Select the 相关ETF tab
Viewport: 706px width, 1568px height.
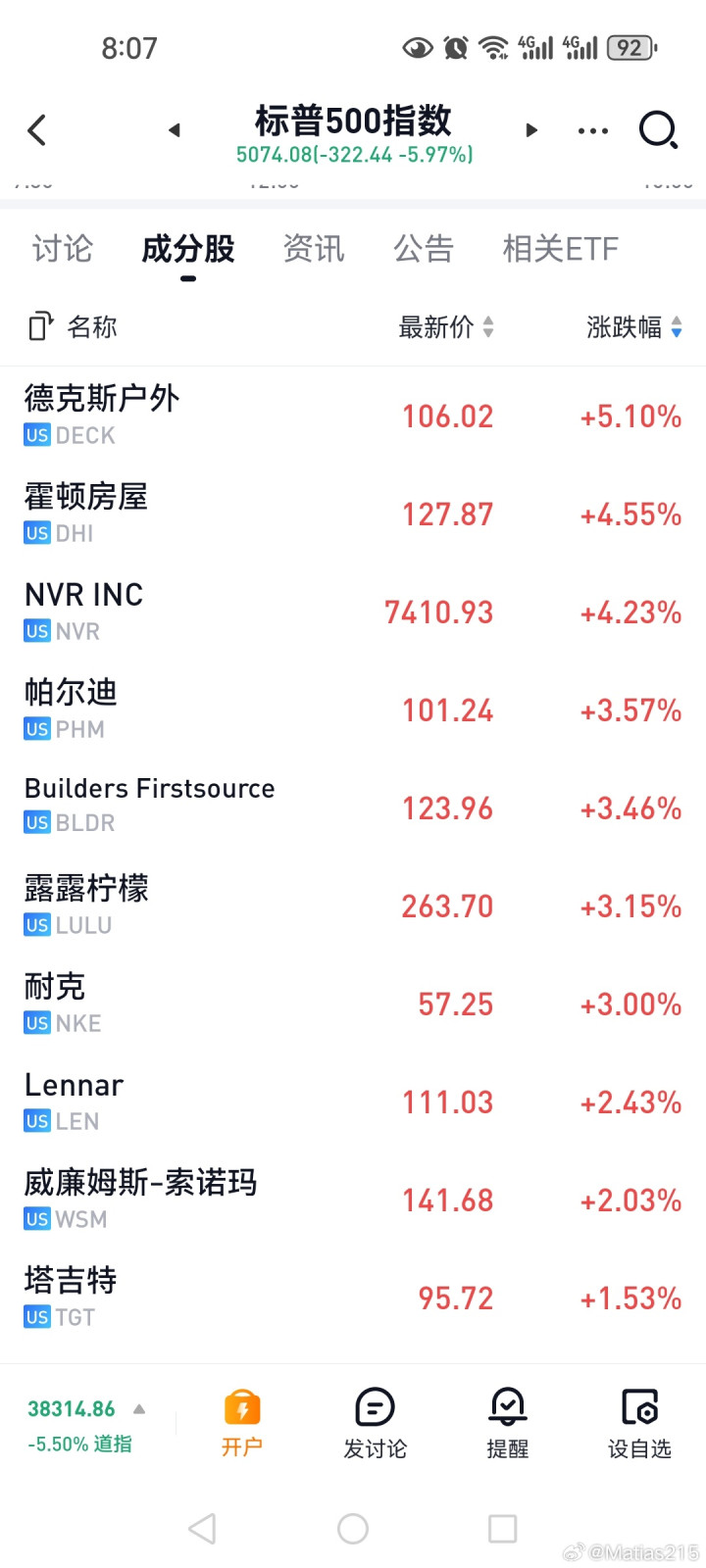pyautogui.click(x=561, y=249)
